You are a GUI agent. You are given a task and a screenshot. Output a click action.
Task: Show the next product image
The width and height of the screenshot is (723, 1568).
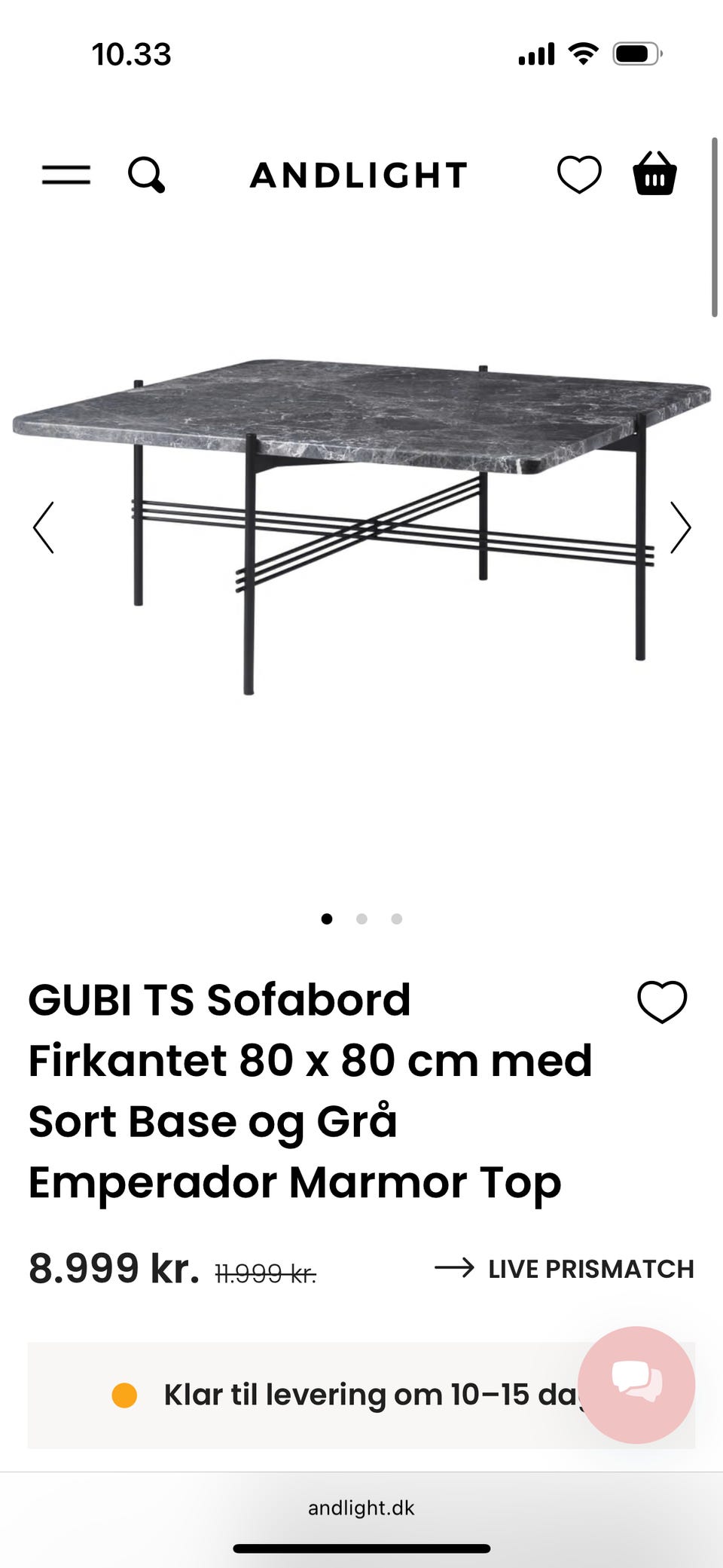pos(680,527)
